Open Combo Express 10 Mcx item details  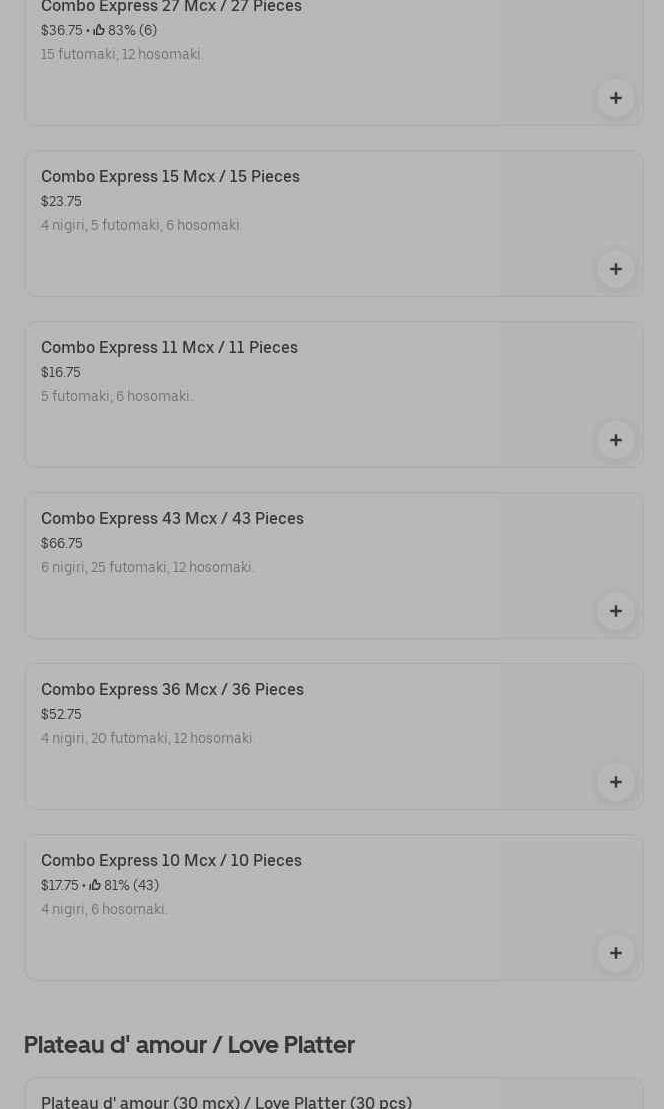[x=171, y=861]
